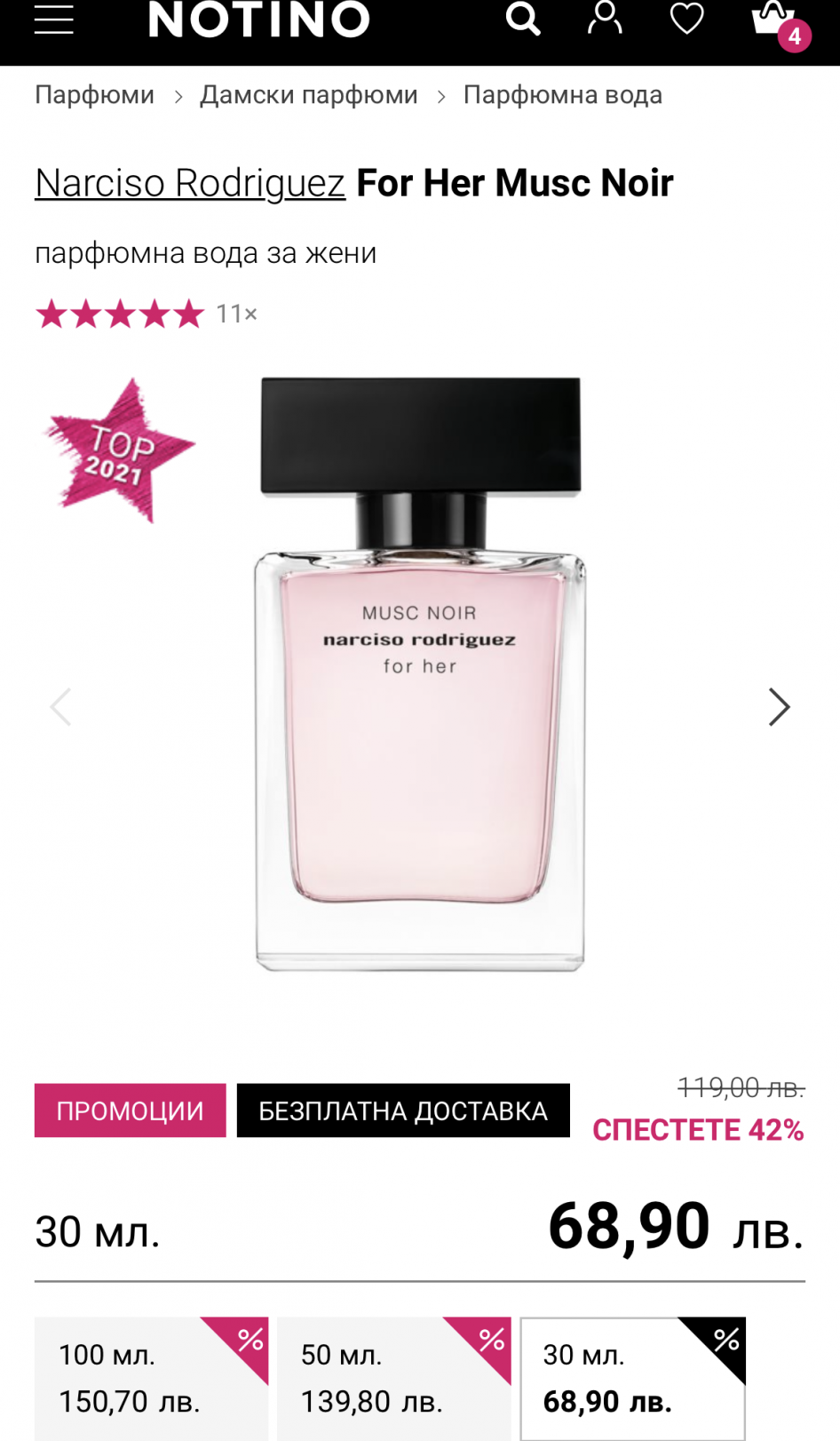View the 11 star-rating reviews

coord(147,314)
